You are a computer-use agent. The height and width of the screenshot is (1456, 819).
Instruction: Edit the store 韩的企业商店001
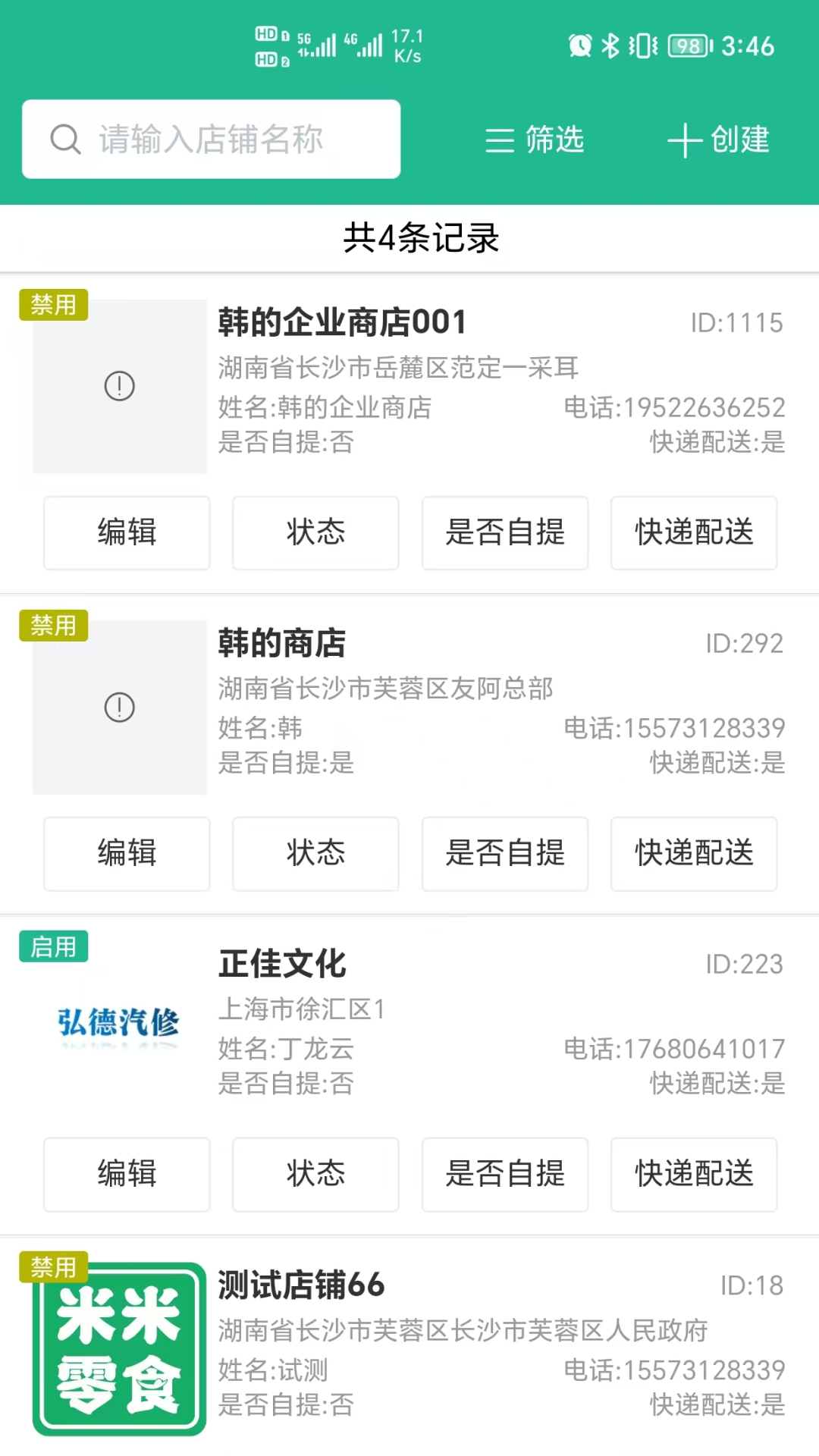click(x=127, y=532)
